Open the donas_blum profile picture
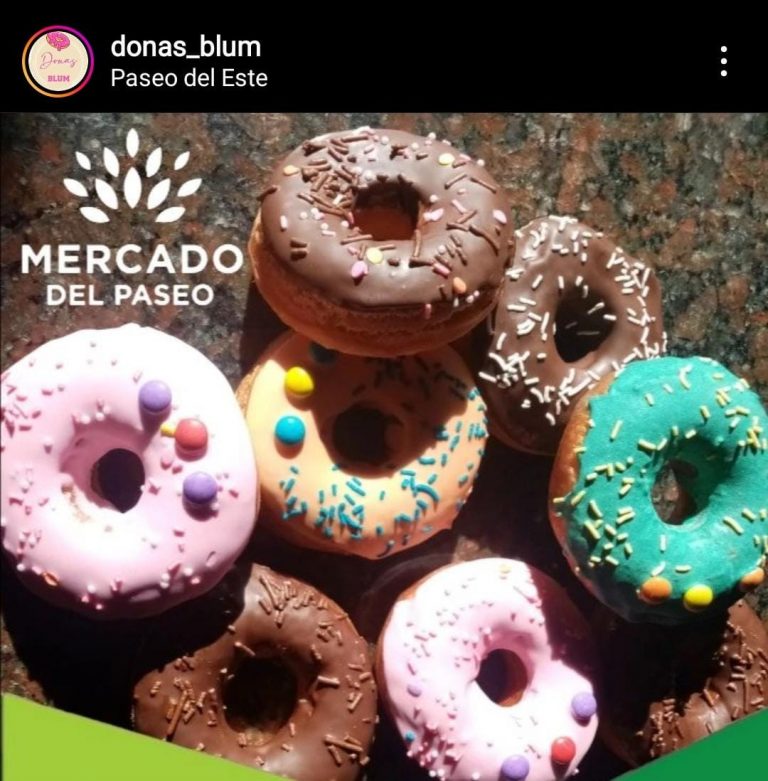The image size is (768, 781). coord(57,61)
